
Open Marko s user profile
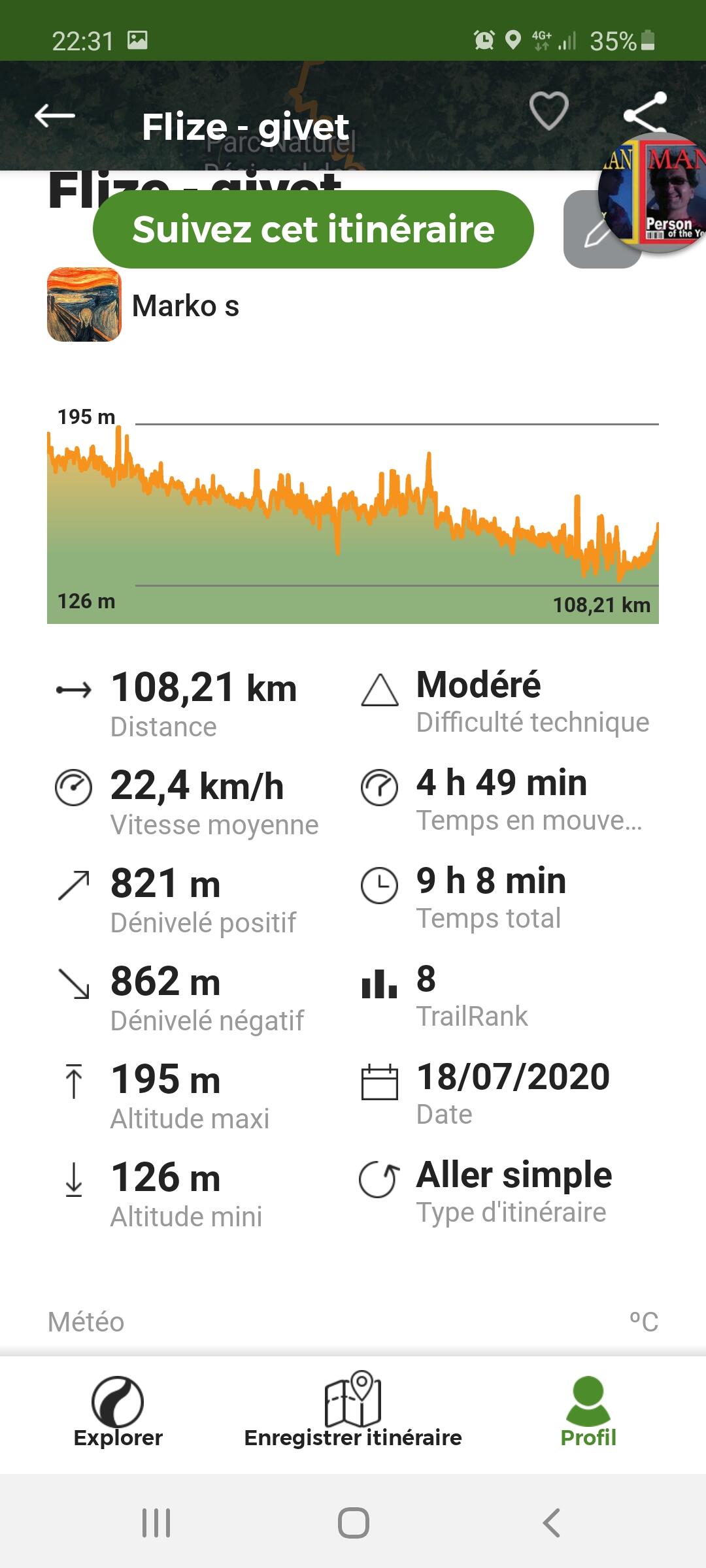click(x=144, y=305)
